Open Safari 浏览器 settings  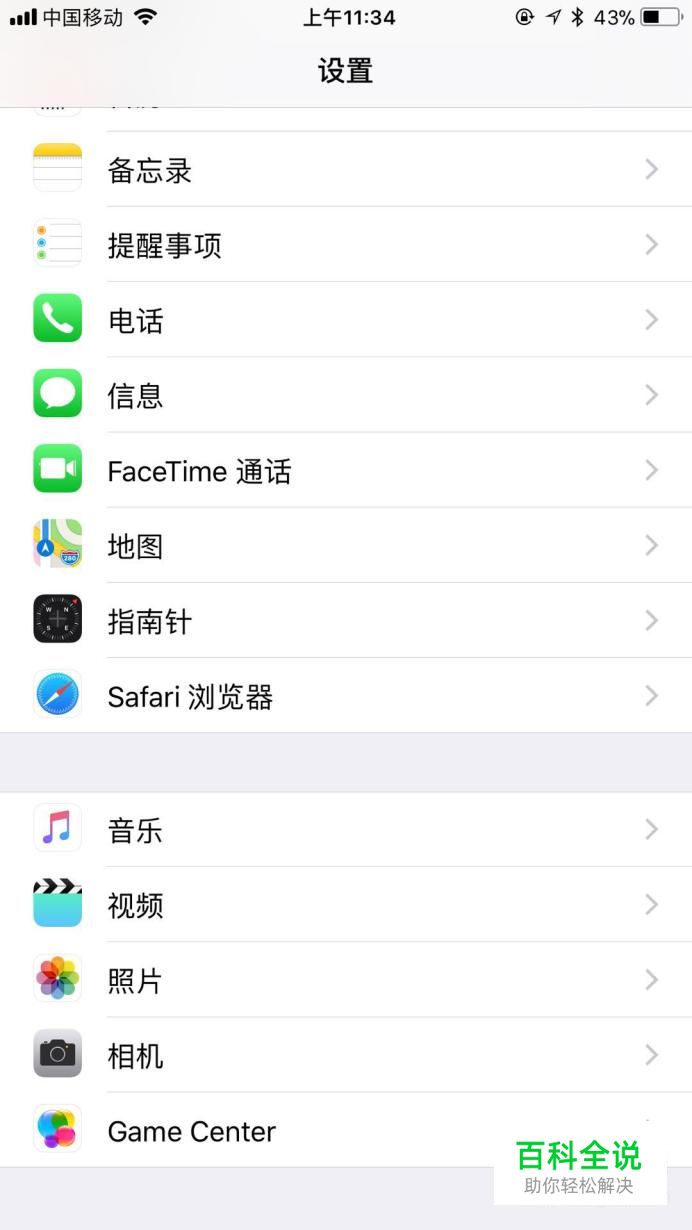coord(346,695)
